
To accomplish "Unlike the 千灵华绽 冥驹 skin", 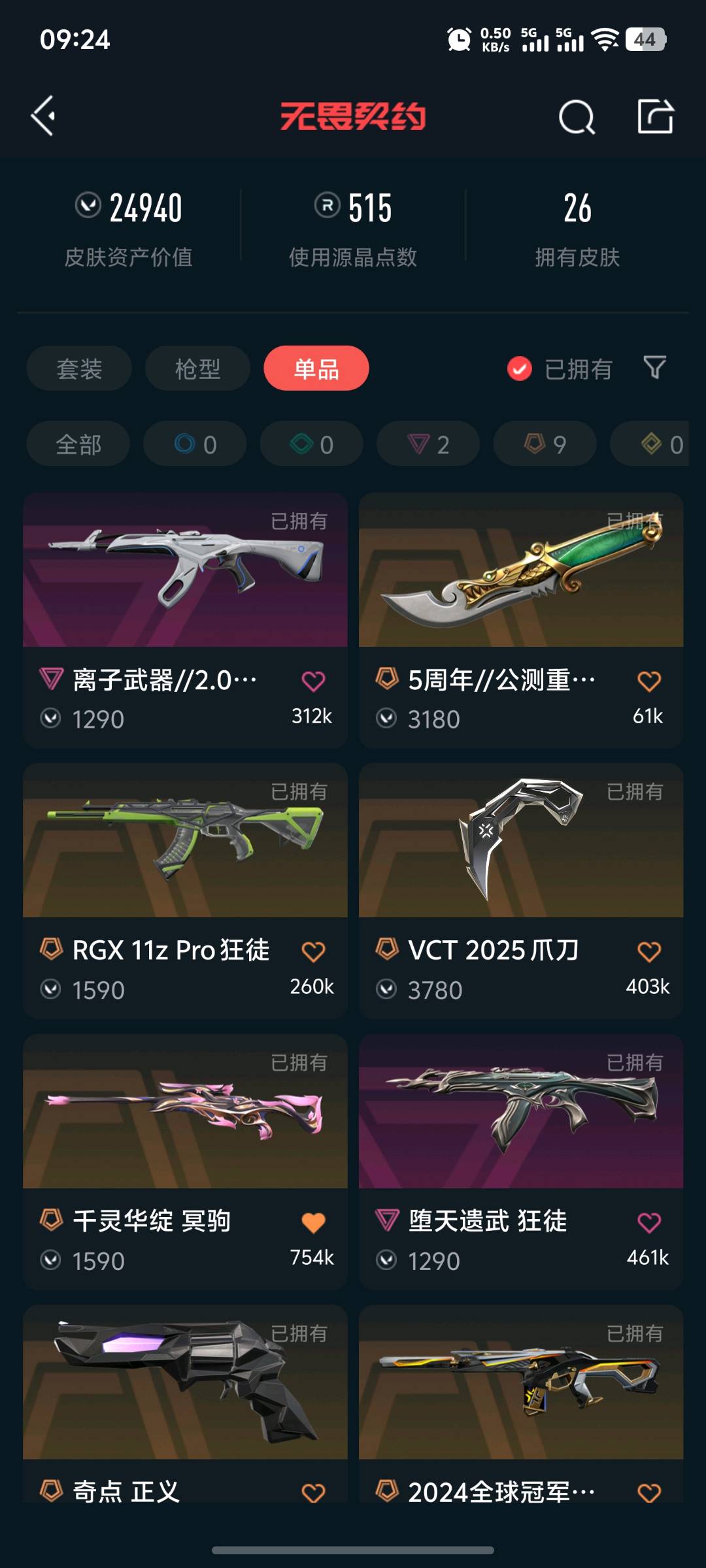I will [x=313, y=1222].
